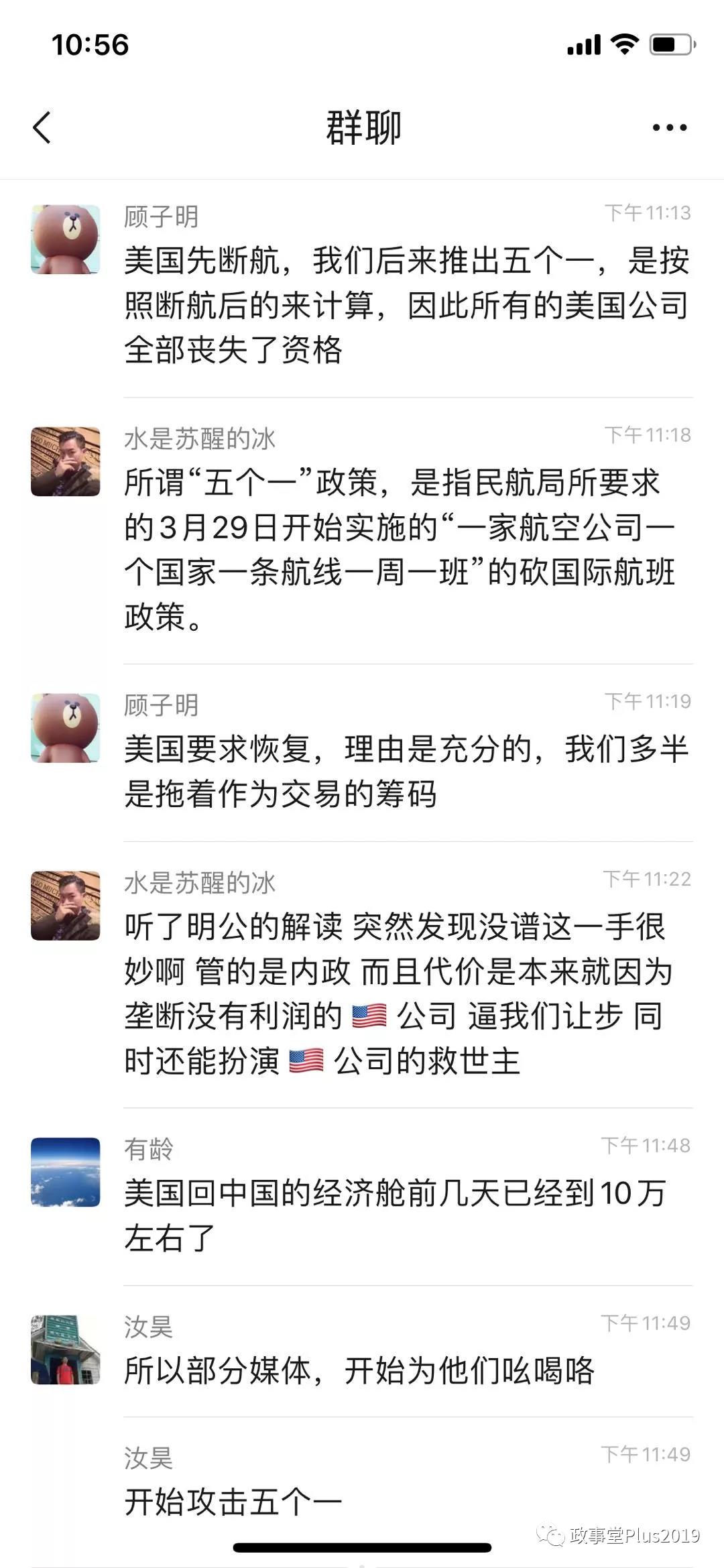
Task: Open 水是苏醒的冰's message explaining 五个一政策
Action: point(400,550)
